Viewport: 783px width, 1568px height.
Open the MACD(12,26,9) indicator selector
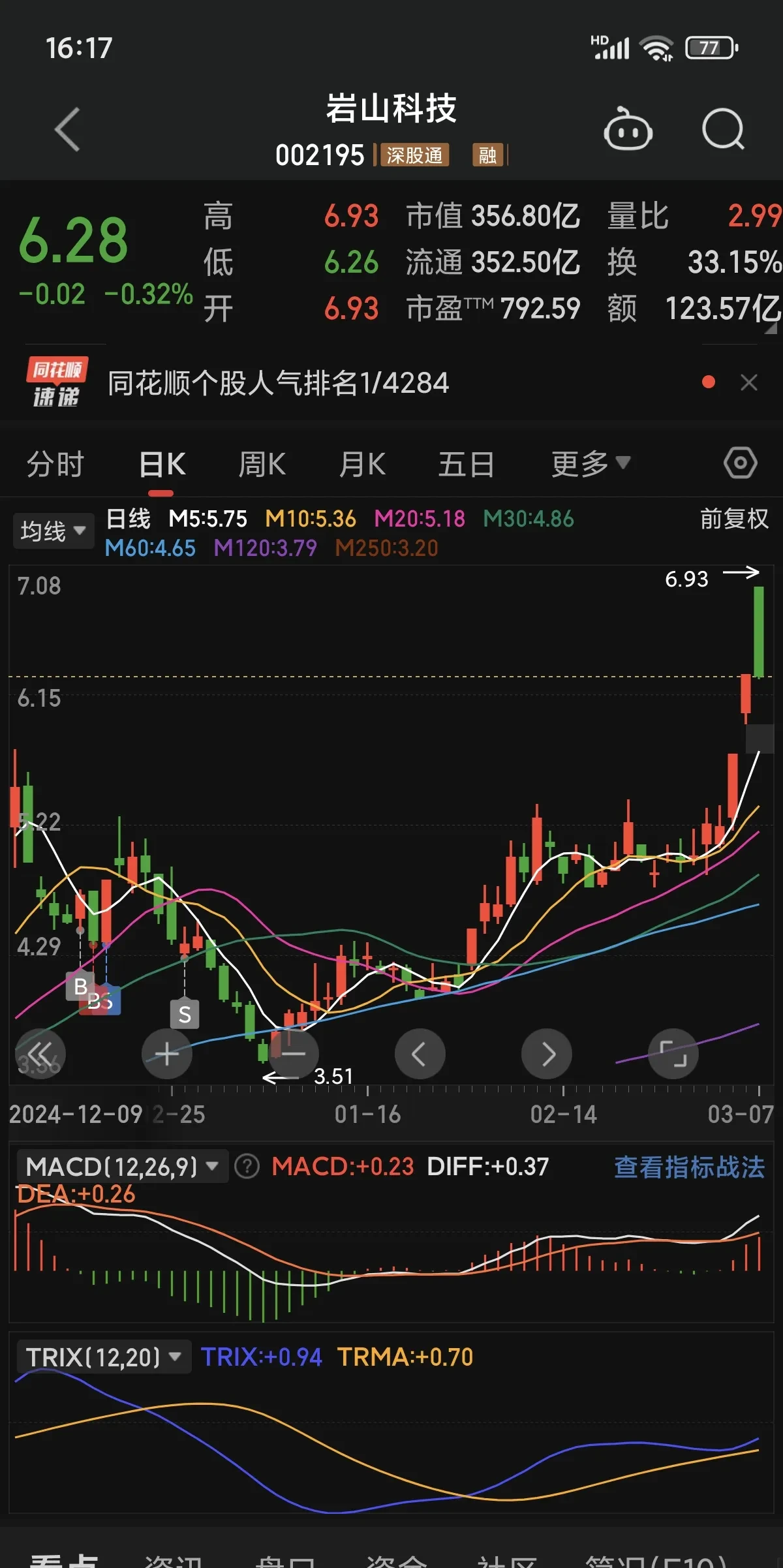(x=122, y=1166)
